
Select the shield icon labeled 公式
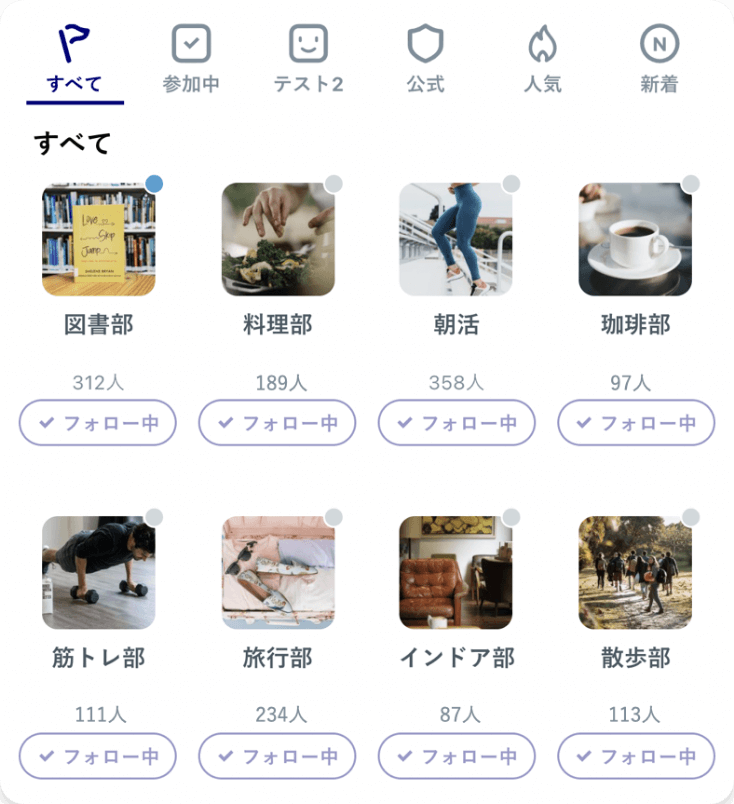(427, 42)
